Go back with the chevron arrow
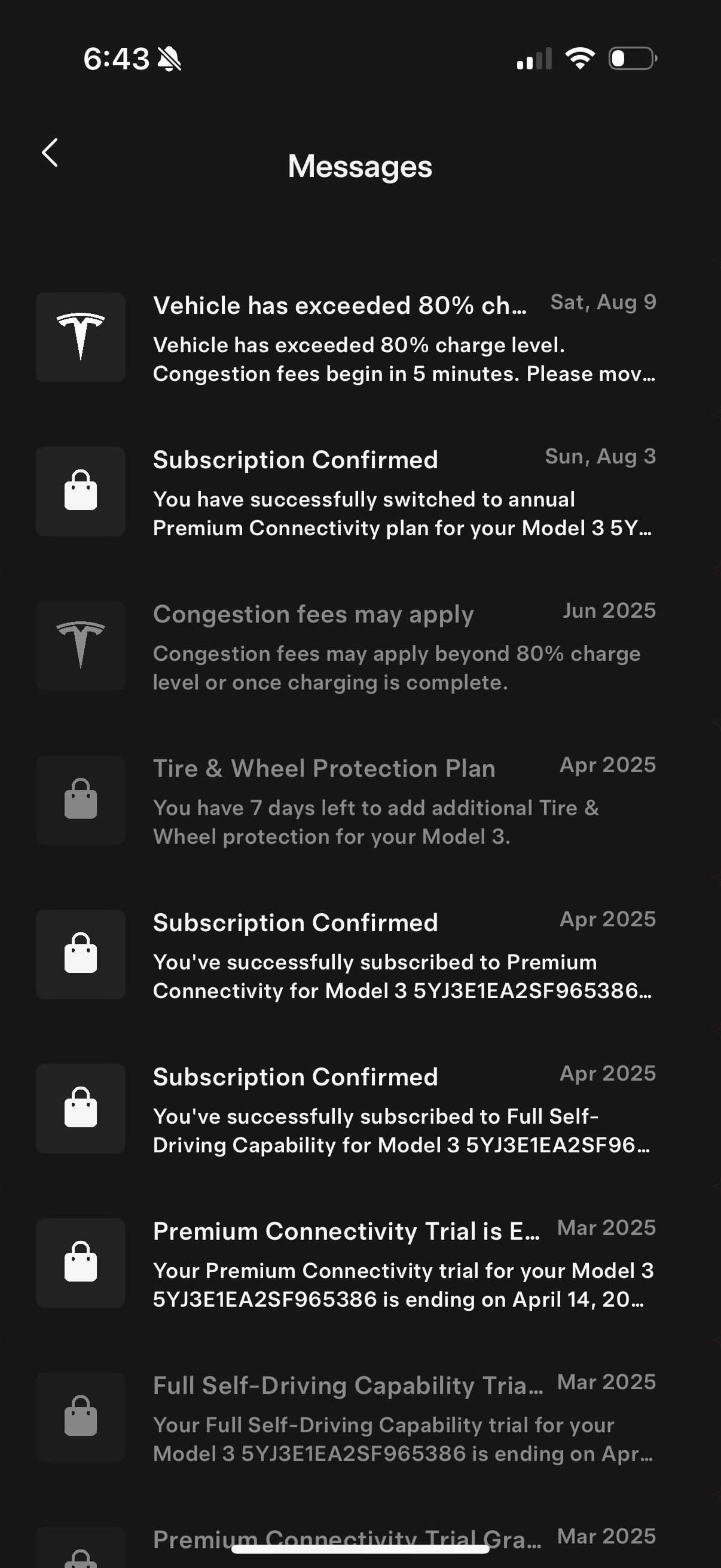This screenshot has width=721, height=1568. (49, 153)
